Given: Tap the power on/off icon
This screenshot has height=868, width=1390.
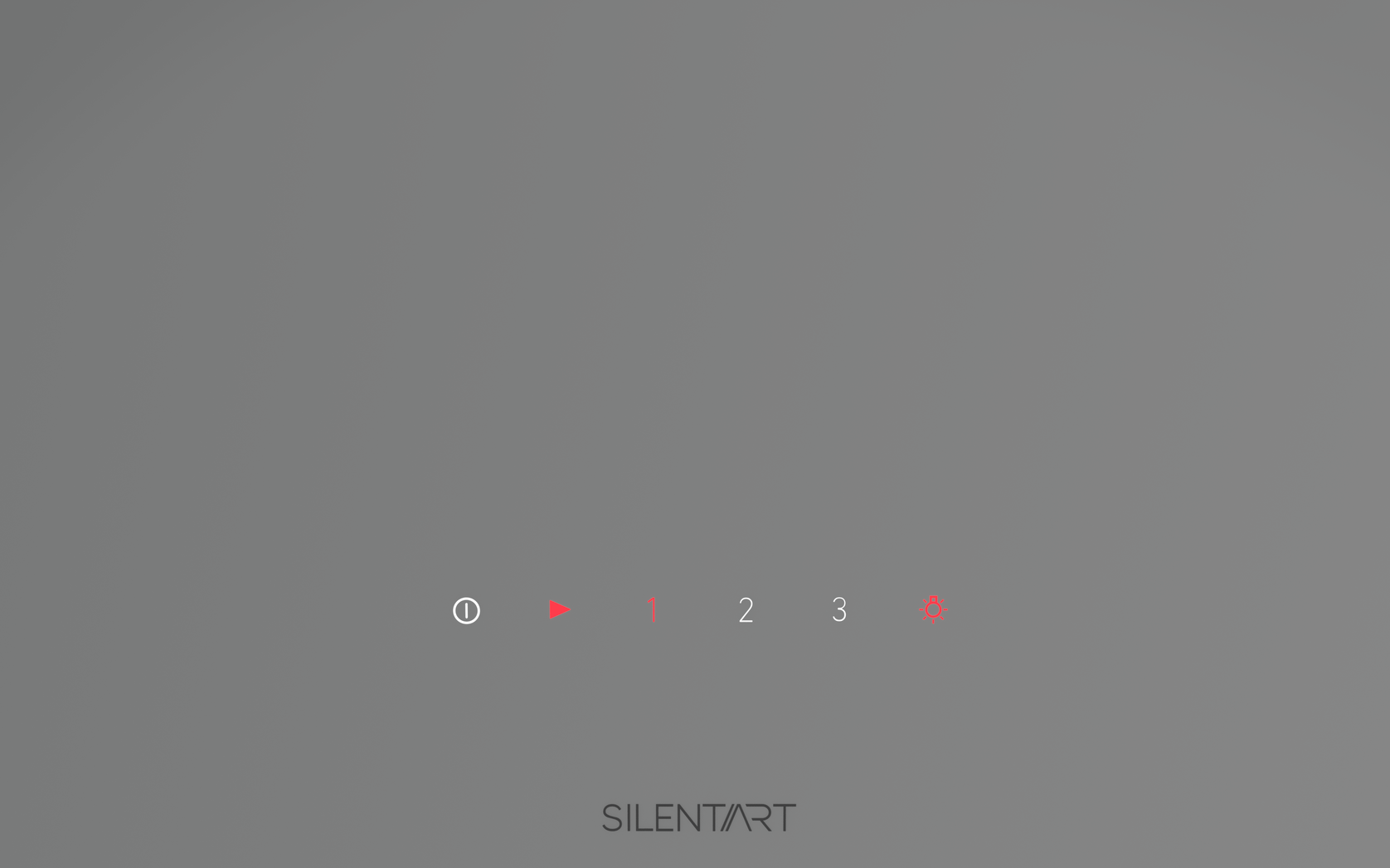Looking at the screenshot, I should pyautogui.click(x=466, y=611).
